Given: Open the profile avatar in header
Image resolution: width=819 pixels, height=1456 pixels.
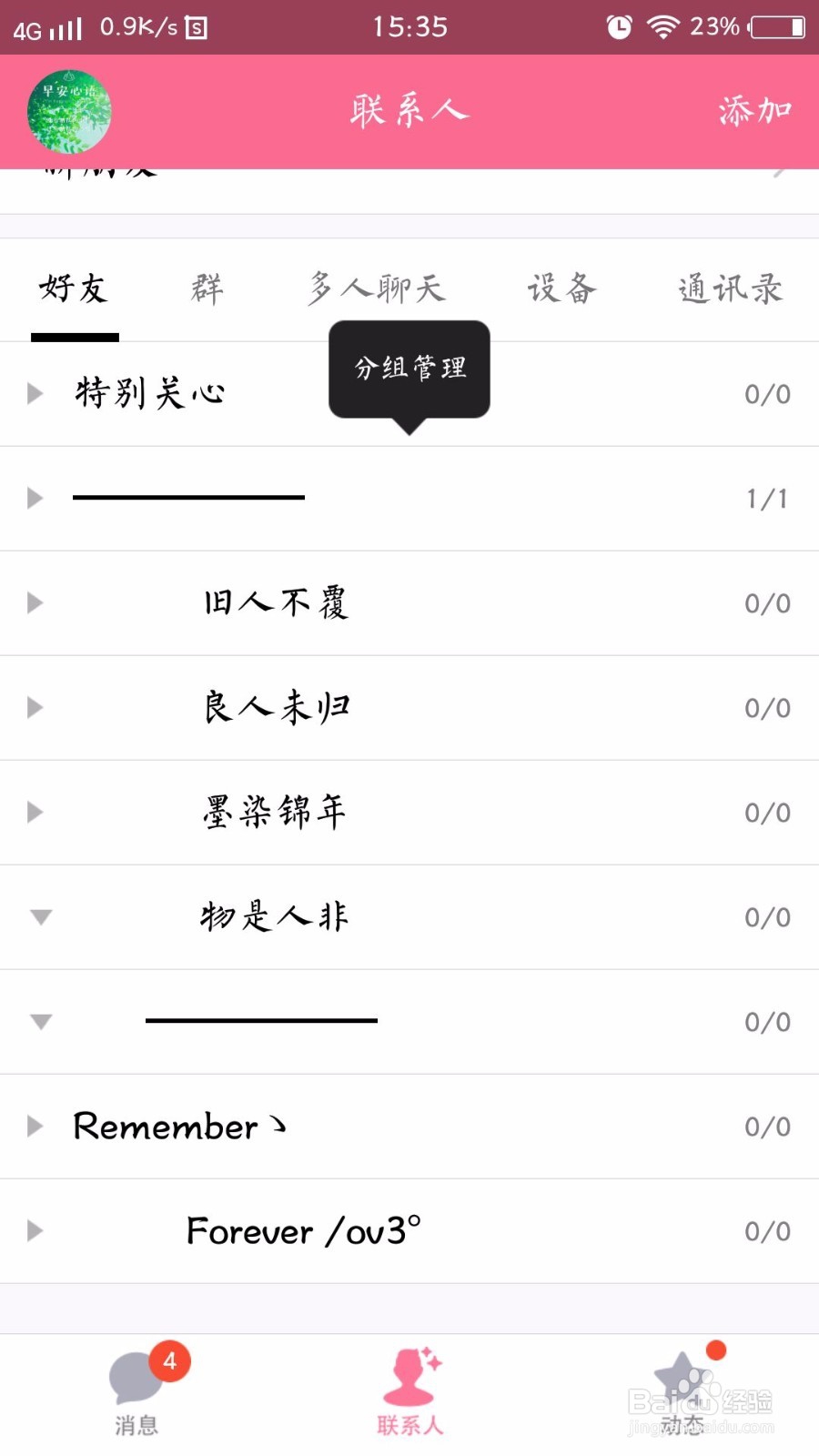Looking at the screenshot, I should [69, 112].
